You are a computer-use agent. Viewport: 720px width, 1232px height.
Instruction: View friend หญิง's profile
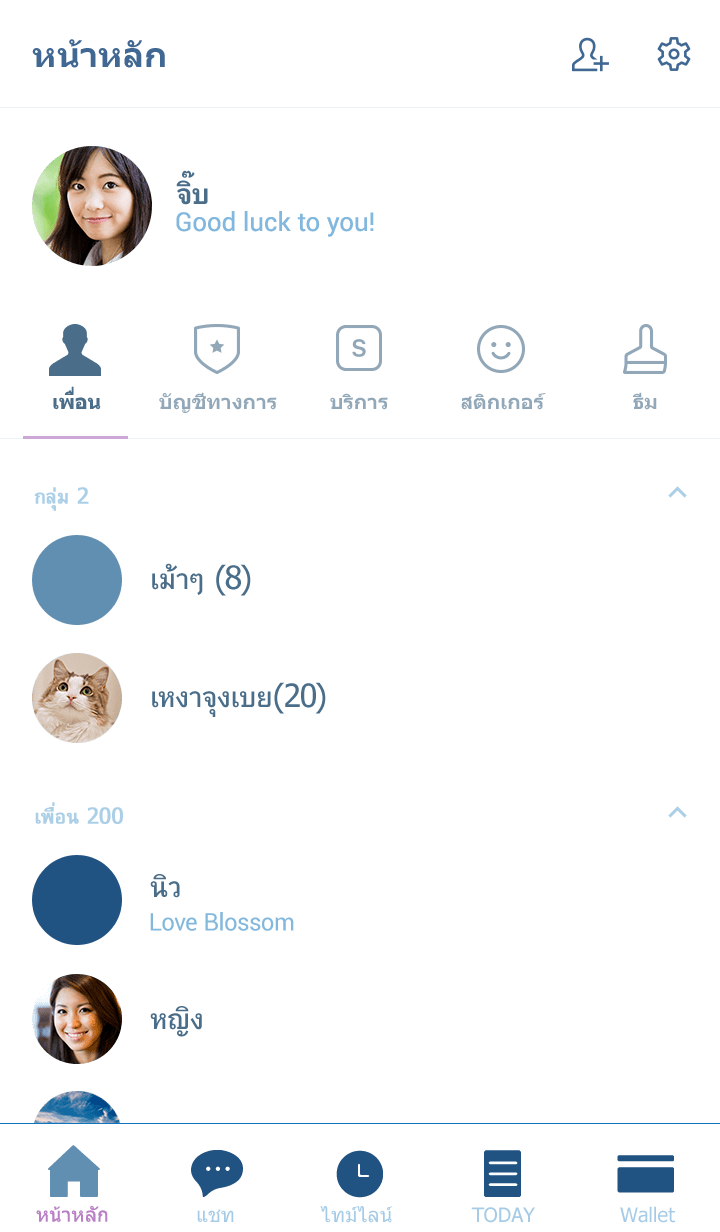tap(176, 1020)
